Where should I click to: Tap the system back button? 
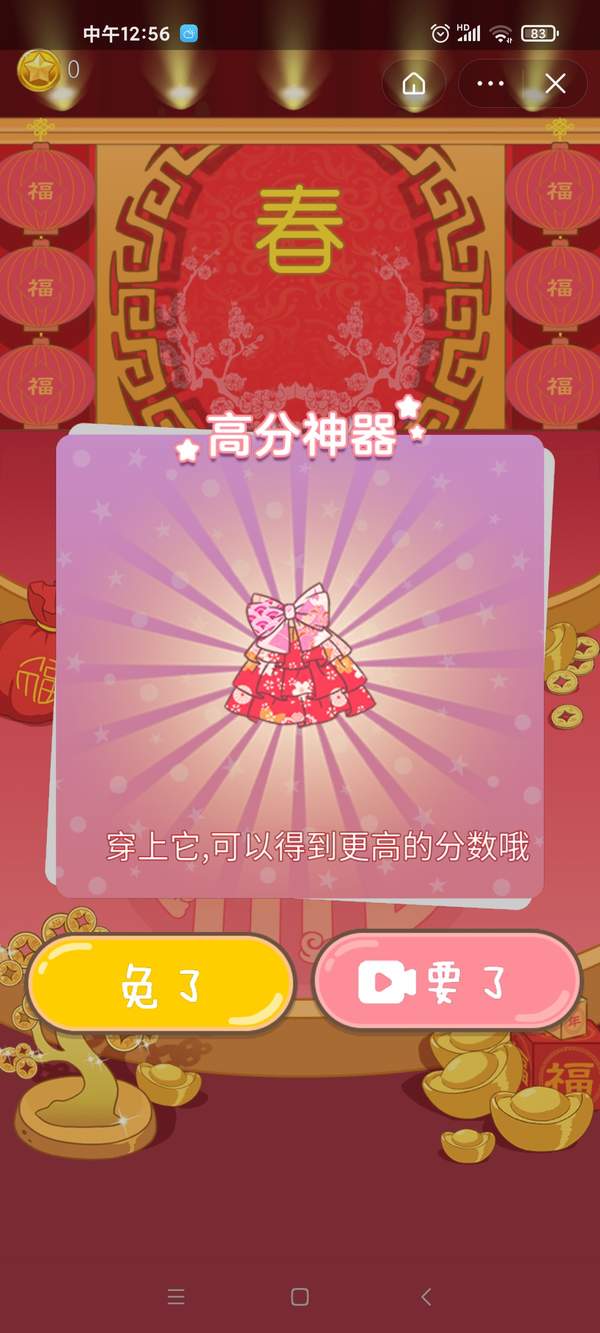click(x=426, y=1297)
